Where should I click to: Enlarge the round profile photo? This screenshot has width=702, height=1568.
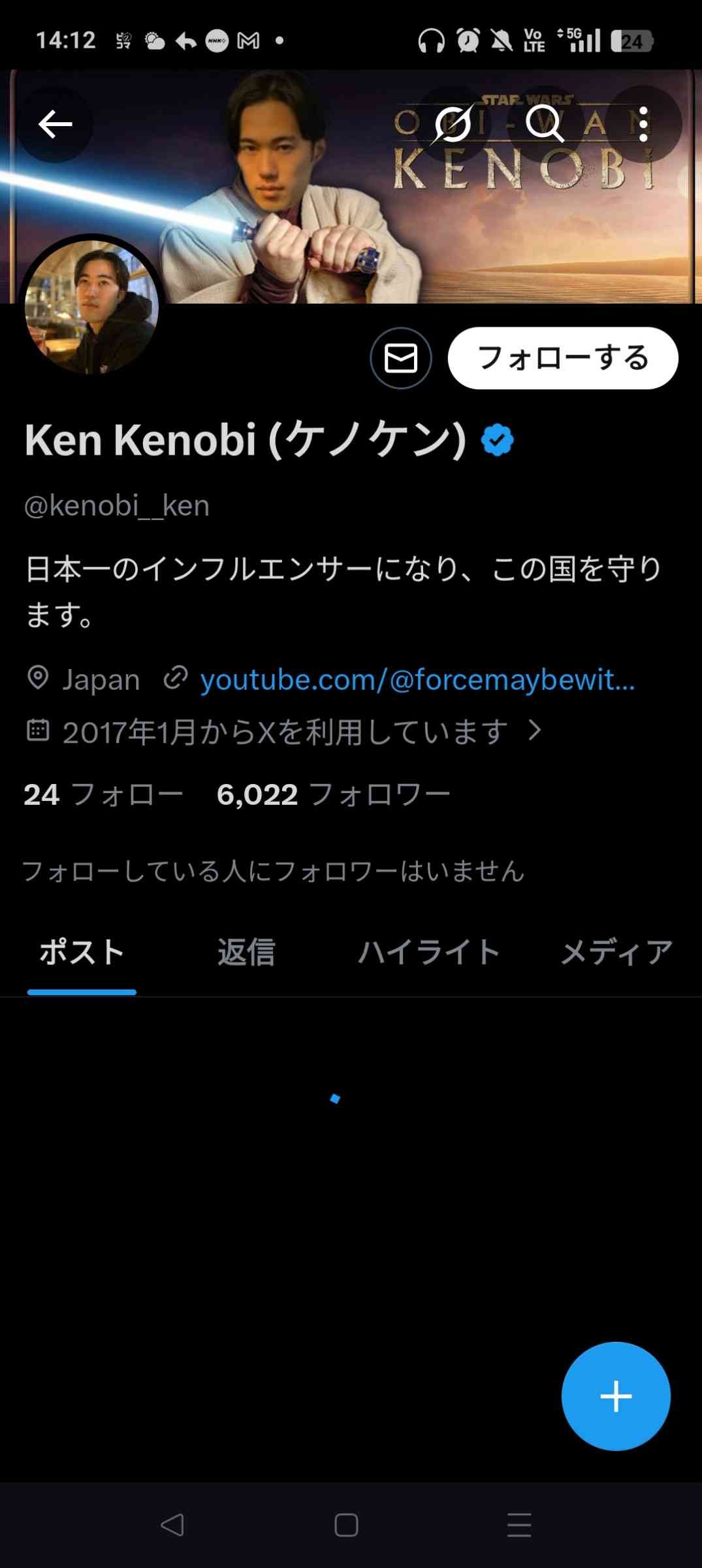coord(91,307)
